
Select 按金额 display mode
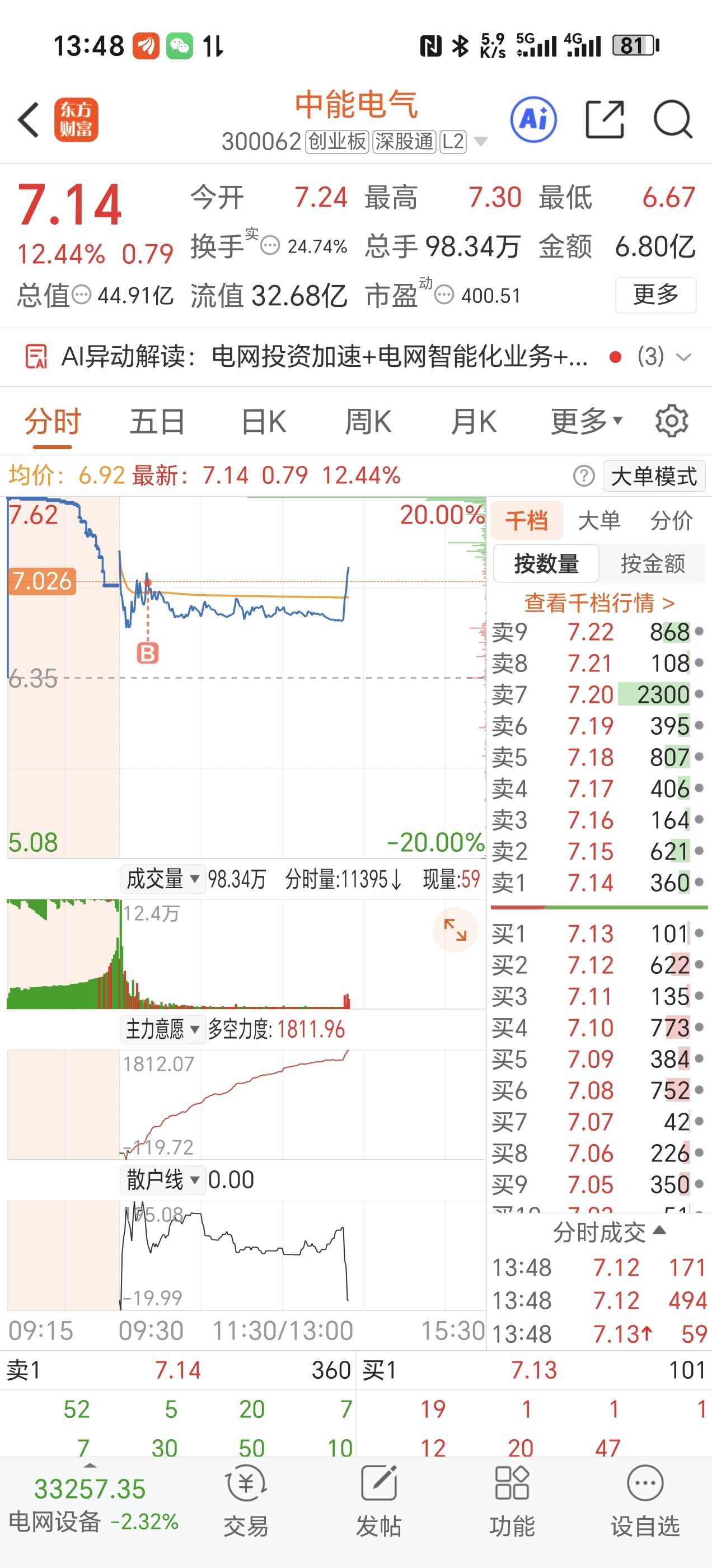(652, 564)
